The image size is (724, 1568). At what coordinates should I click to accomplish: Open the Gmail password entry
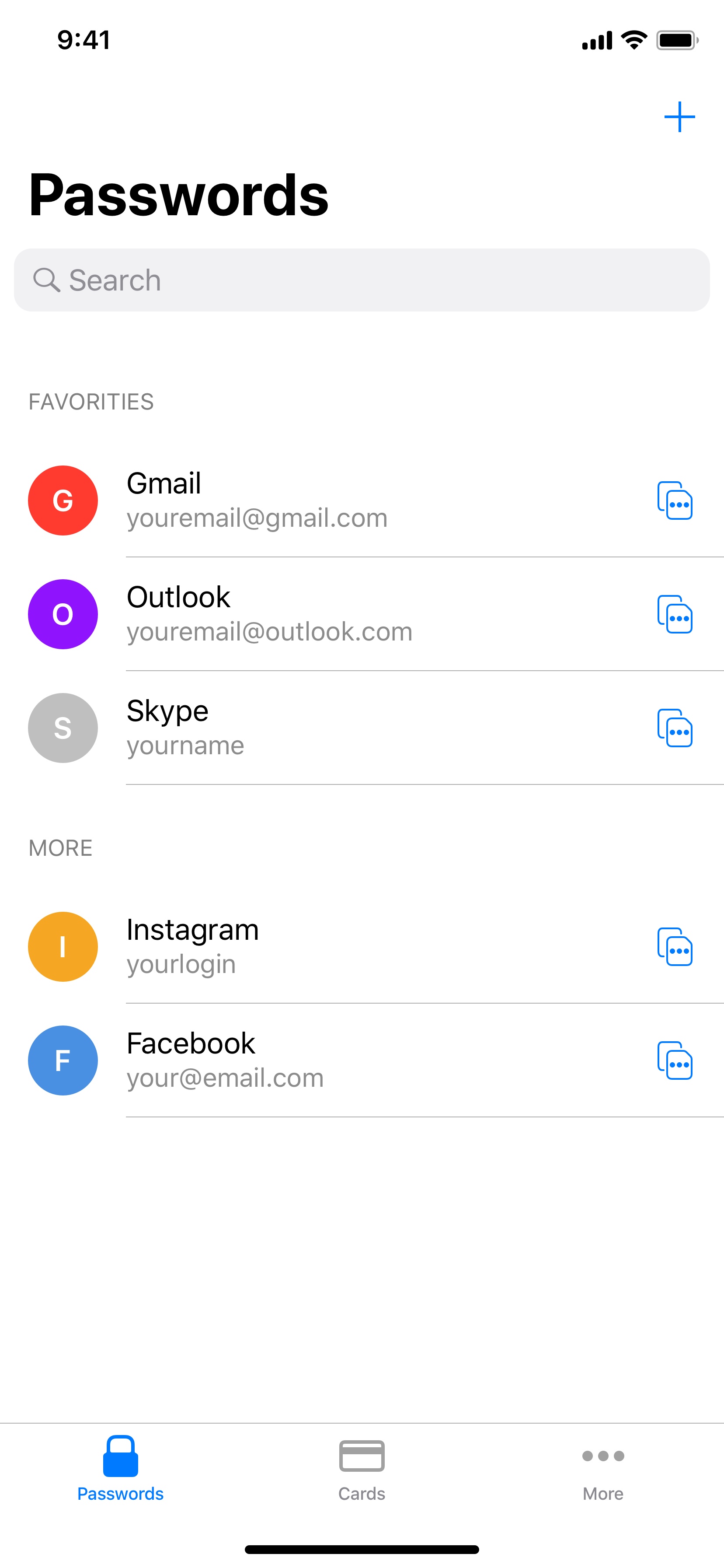coord(362,500)
